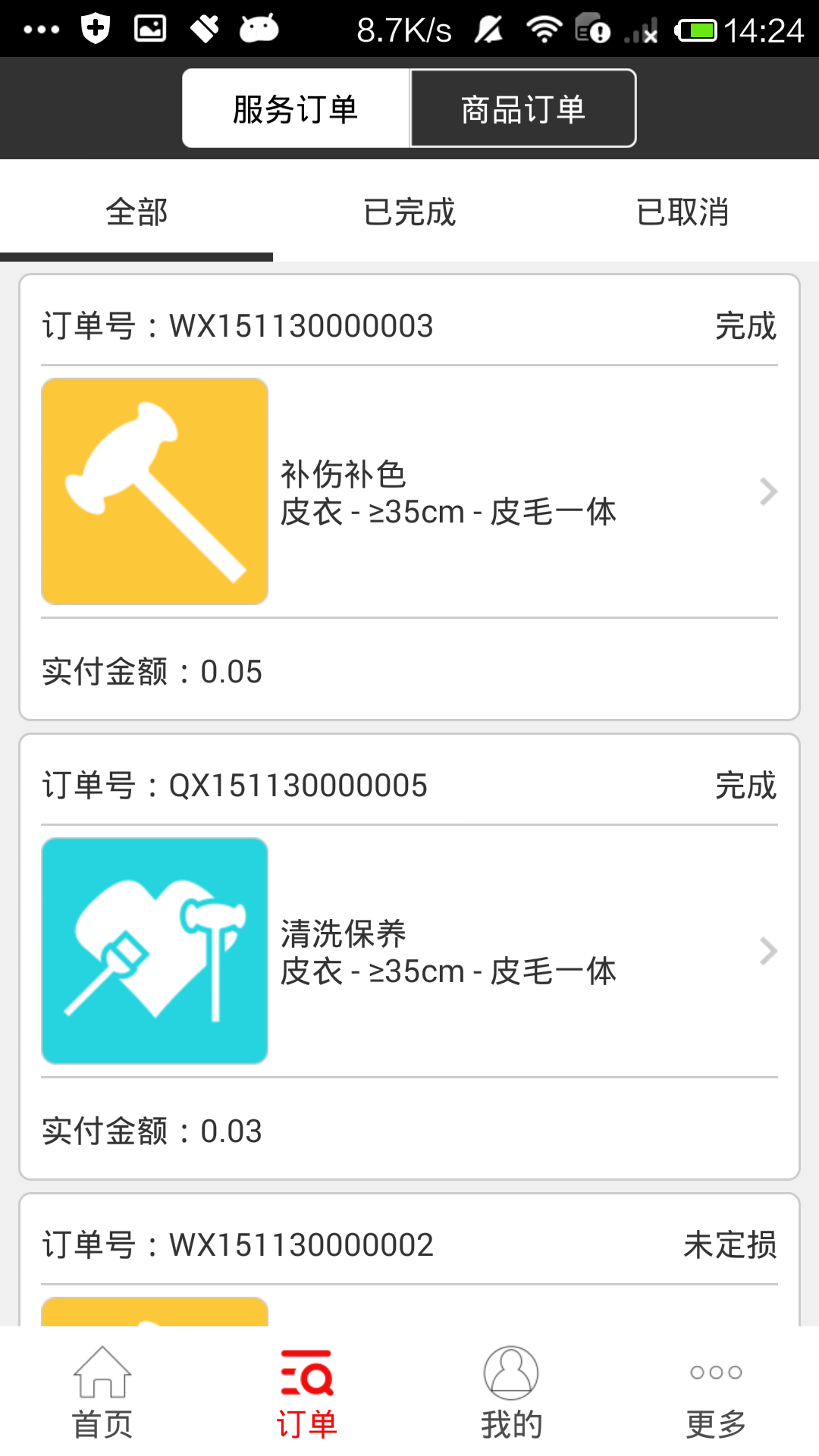Open the 订单 orders icon

tap(307, 1373)
